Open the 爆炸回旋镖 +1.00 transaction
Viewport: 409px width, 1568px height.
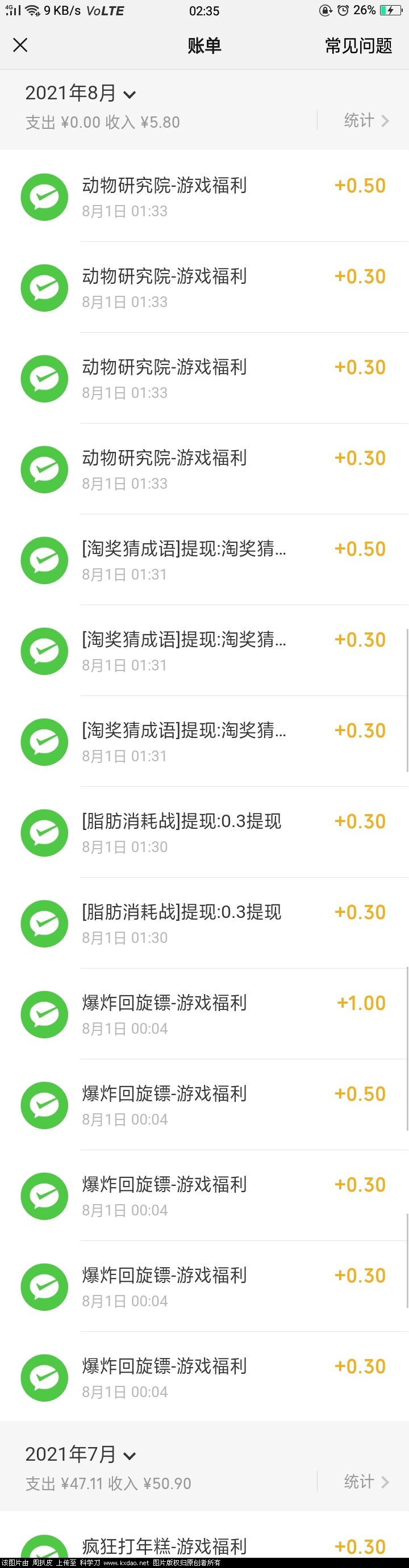tap(204, 1014)
